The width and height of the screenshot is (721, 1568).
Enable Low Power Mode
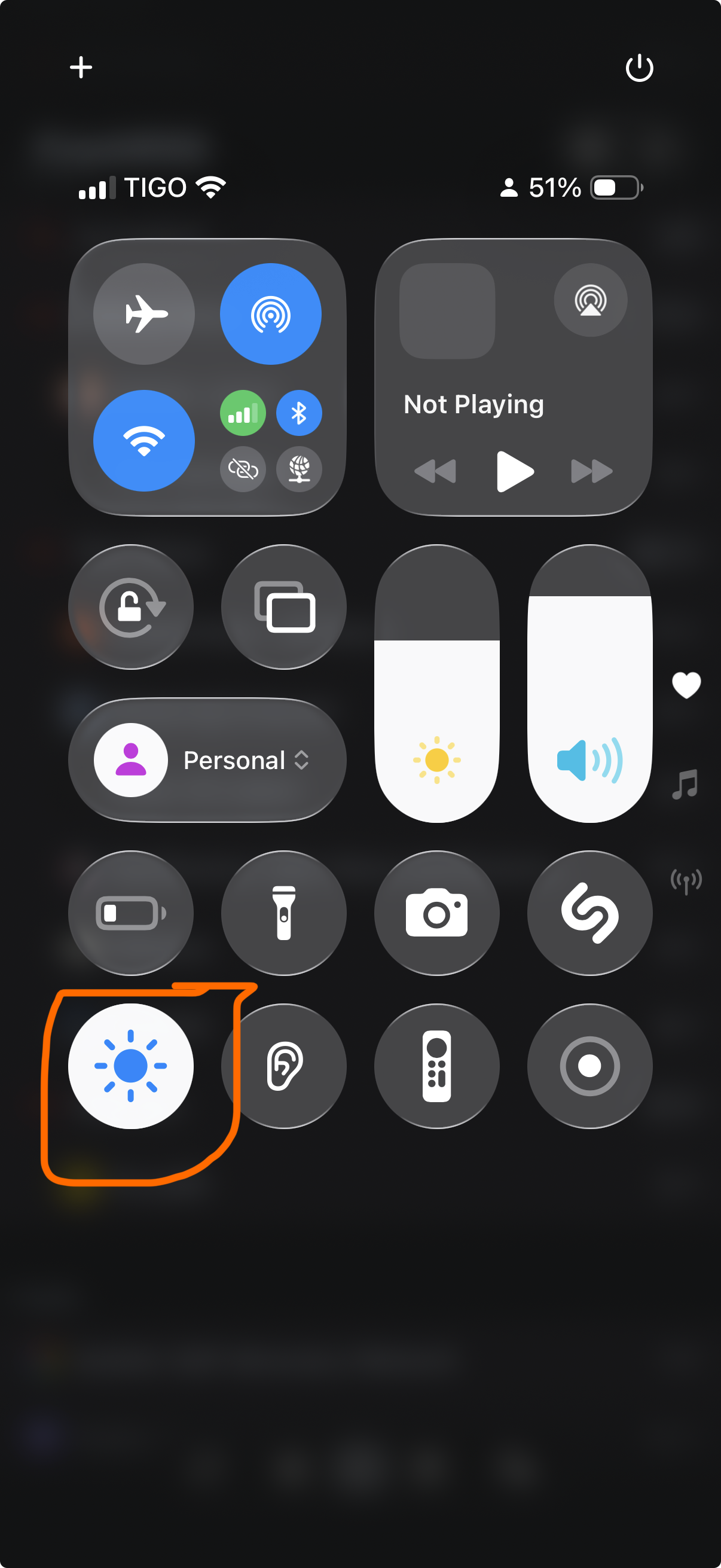pos(131,913)
